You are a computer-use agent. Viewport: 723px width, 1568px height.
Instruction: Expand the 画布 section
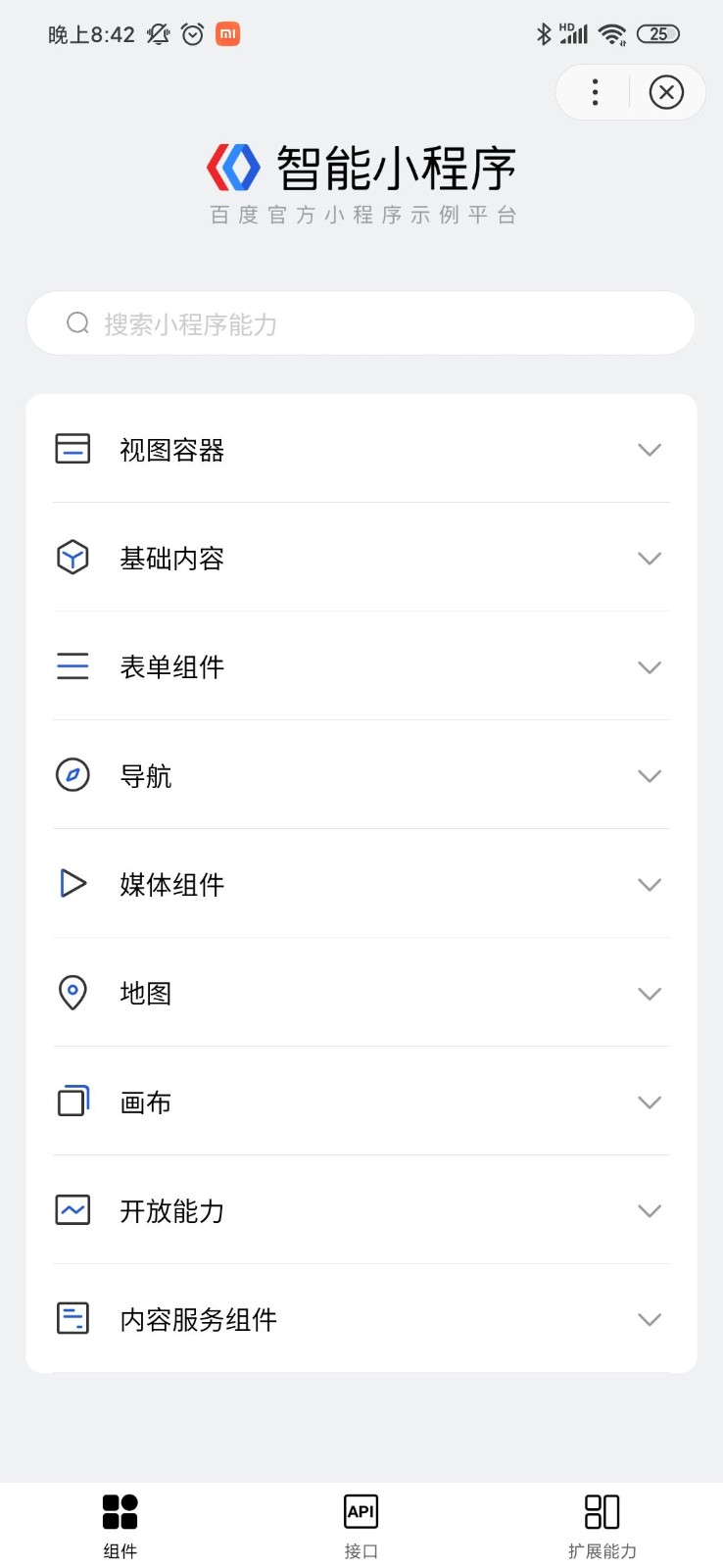pos(361,1102)
